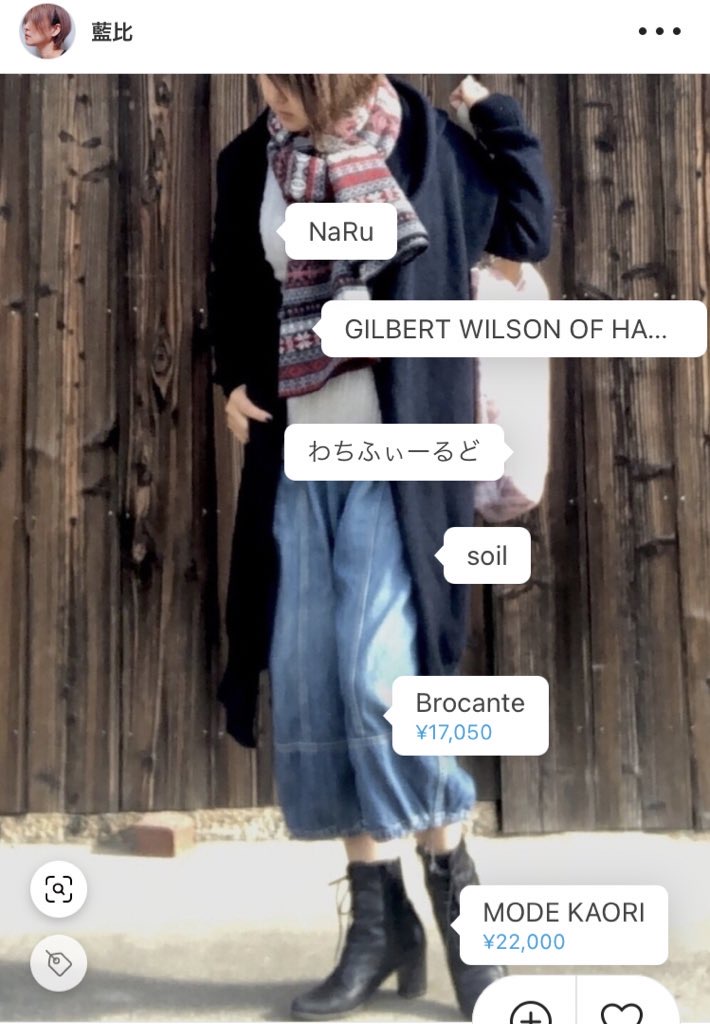Open 藍比's profile avatar
Screen dimensions: 710x1024
(48, 32)
